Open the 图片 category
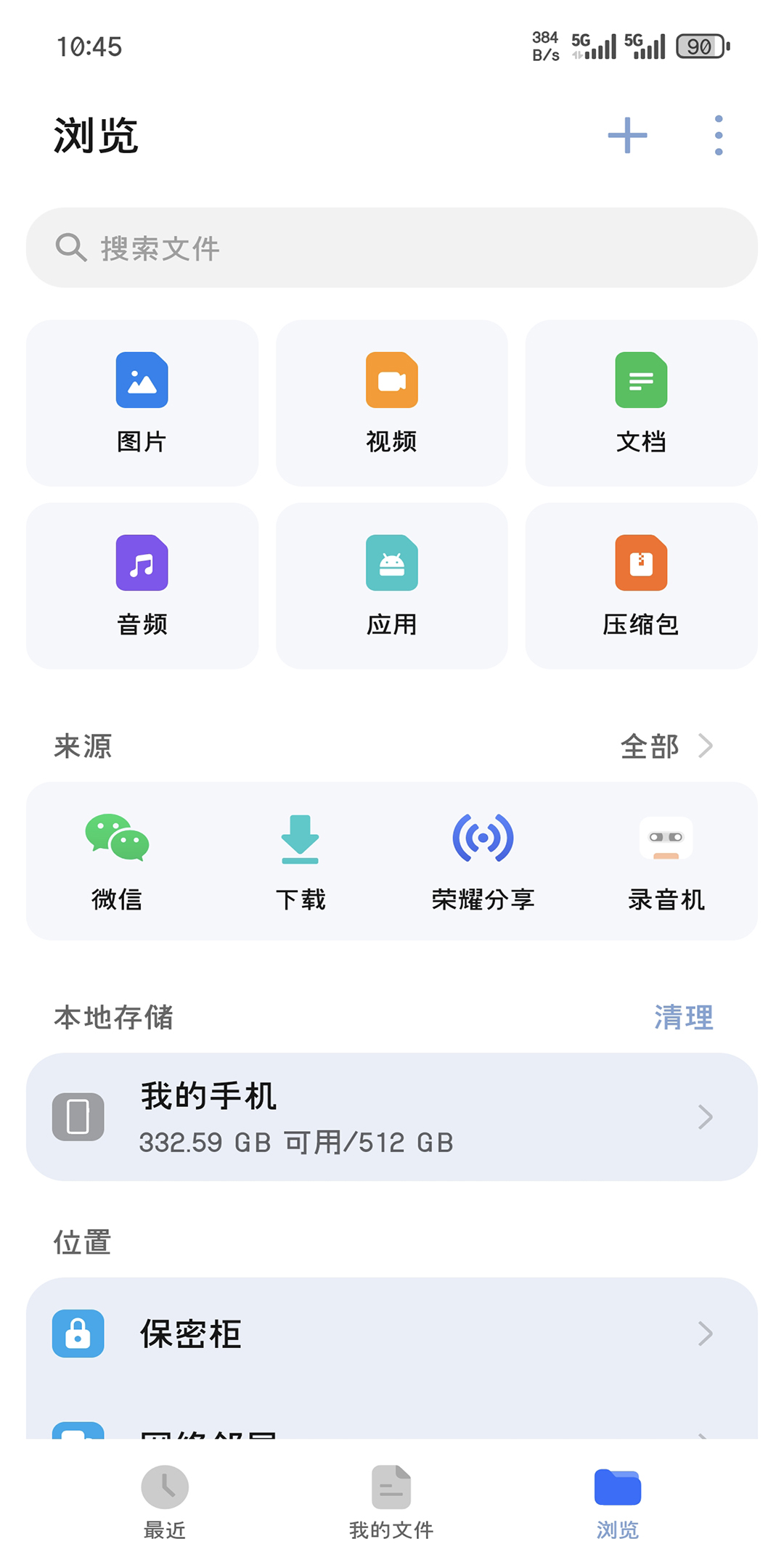 [142, 403]
